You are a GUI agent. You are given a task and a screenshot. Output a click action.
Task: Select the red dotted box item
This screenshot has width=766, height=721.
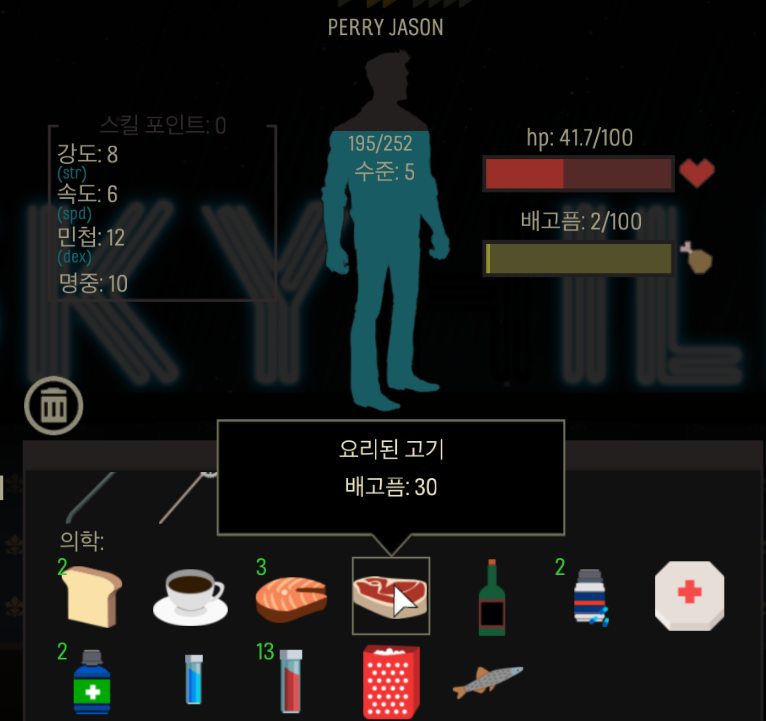tap(390, 682)
